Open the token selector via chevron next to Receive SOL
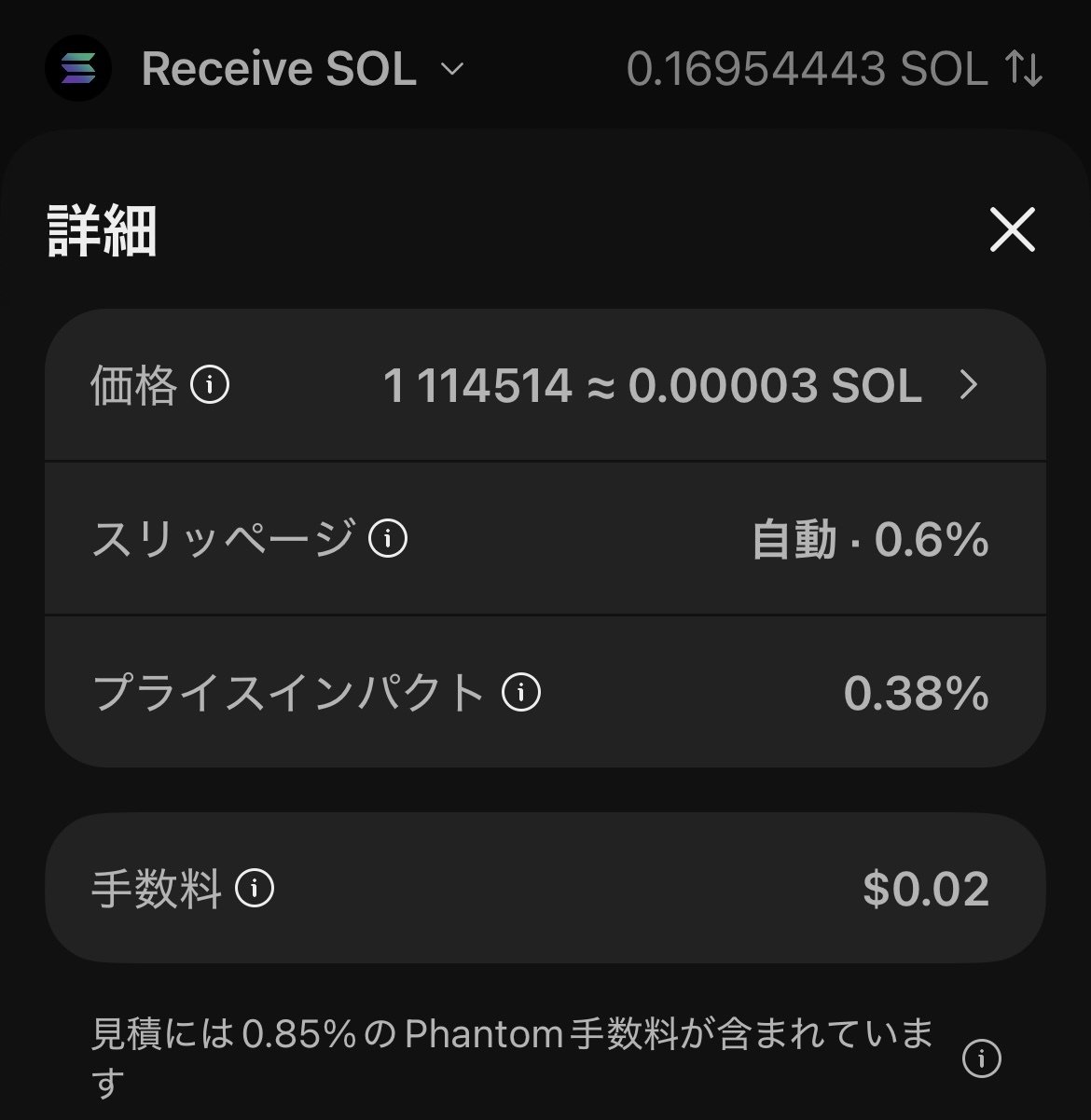The width and height of the screenshot is (1091, 1120). point(452,70)
